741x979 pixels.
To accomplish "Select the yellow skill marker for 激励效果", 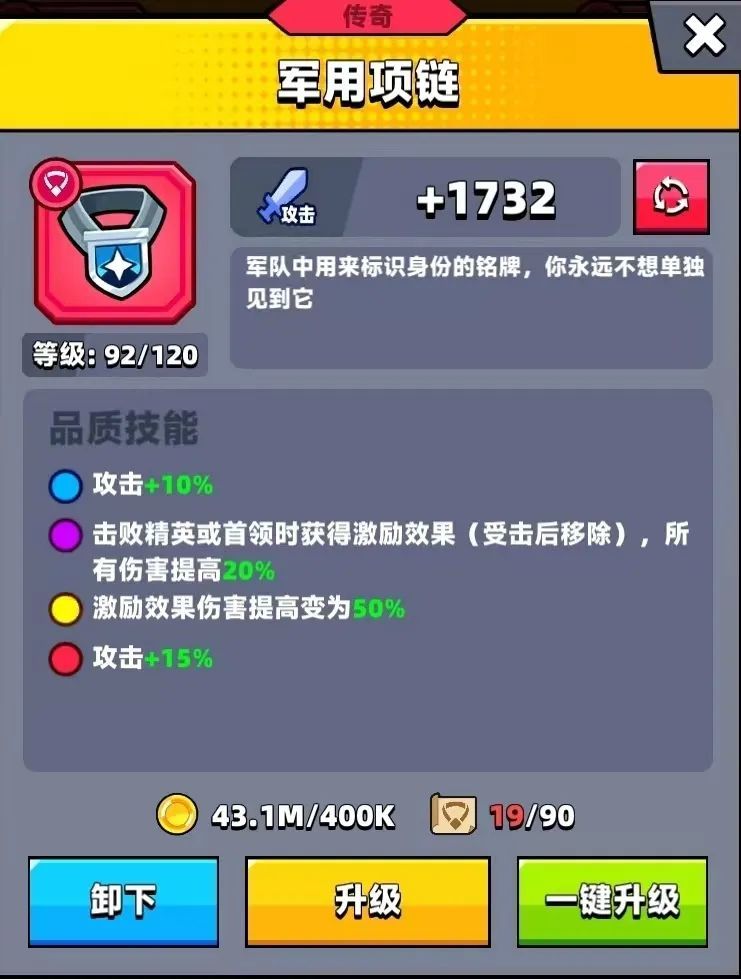I will point(64,605).
